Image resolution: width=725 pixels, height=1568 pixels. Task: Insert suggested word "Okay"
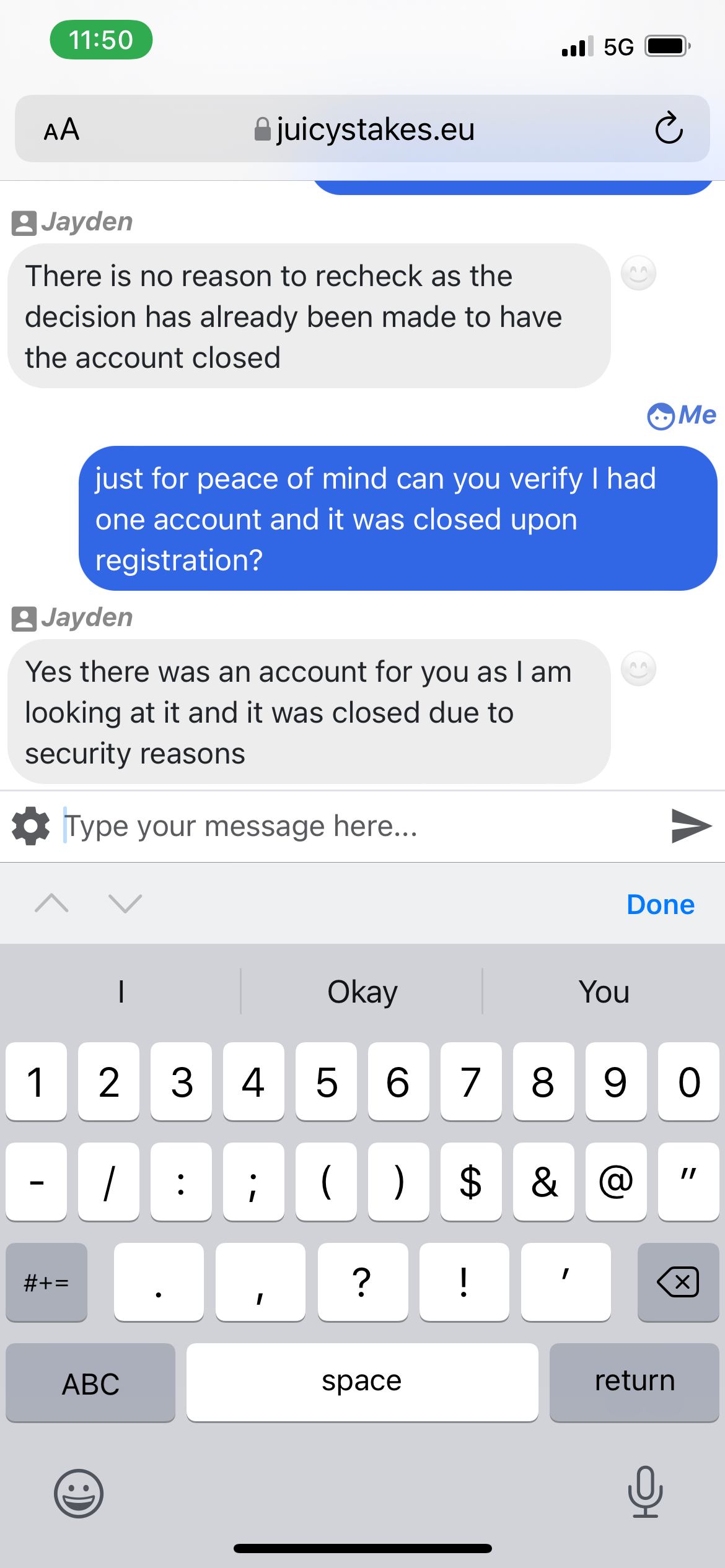point(362,992)
